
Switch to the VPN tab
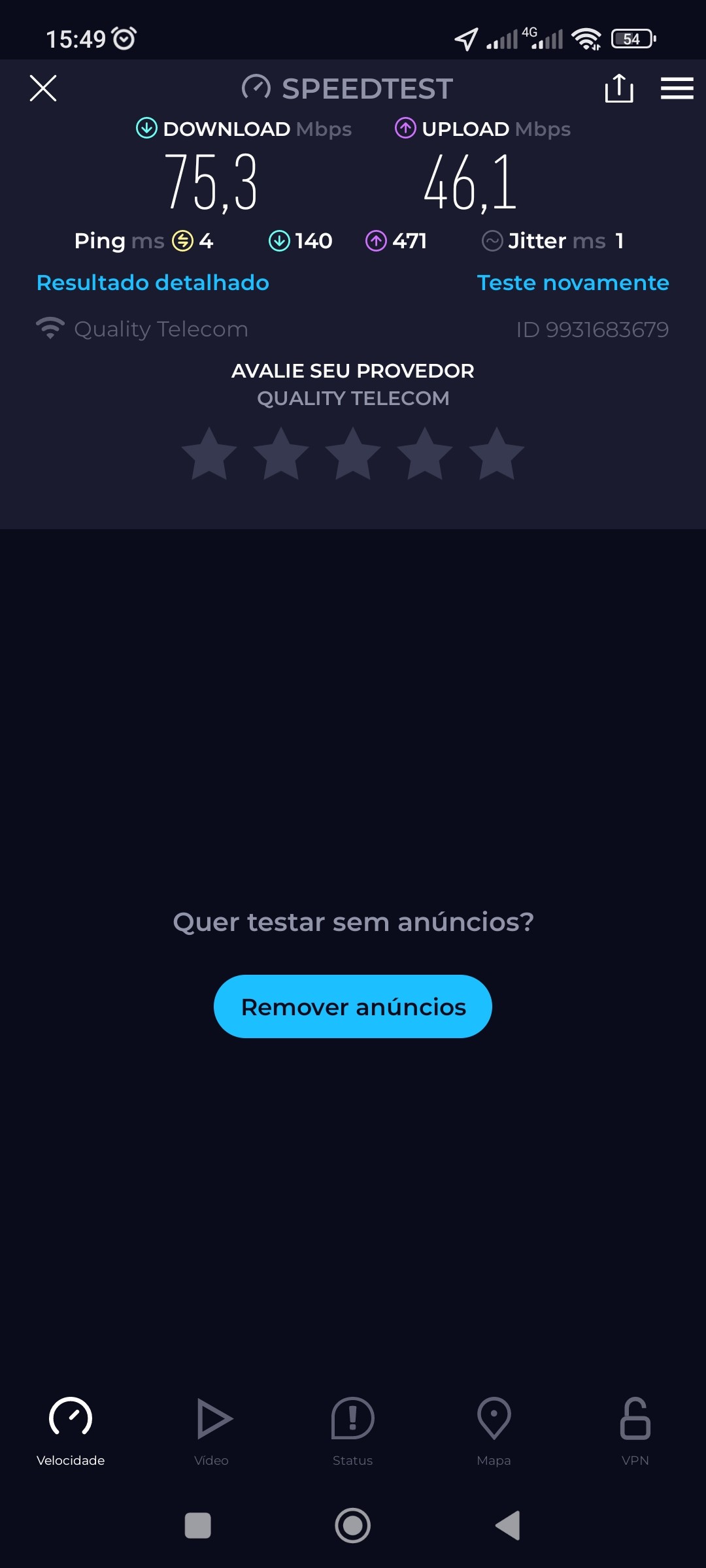click(x=635, y=1431)
